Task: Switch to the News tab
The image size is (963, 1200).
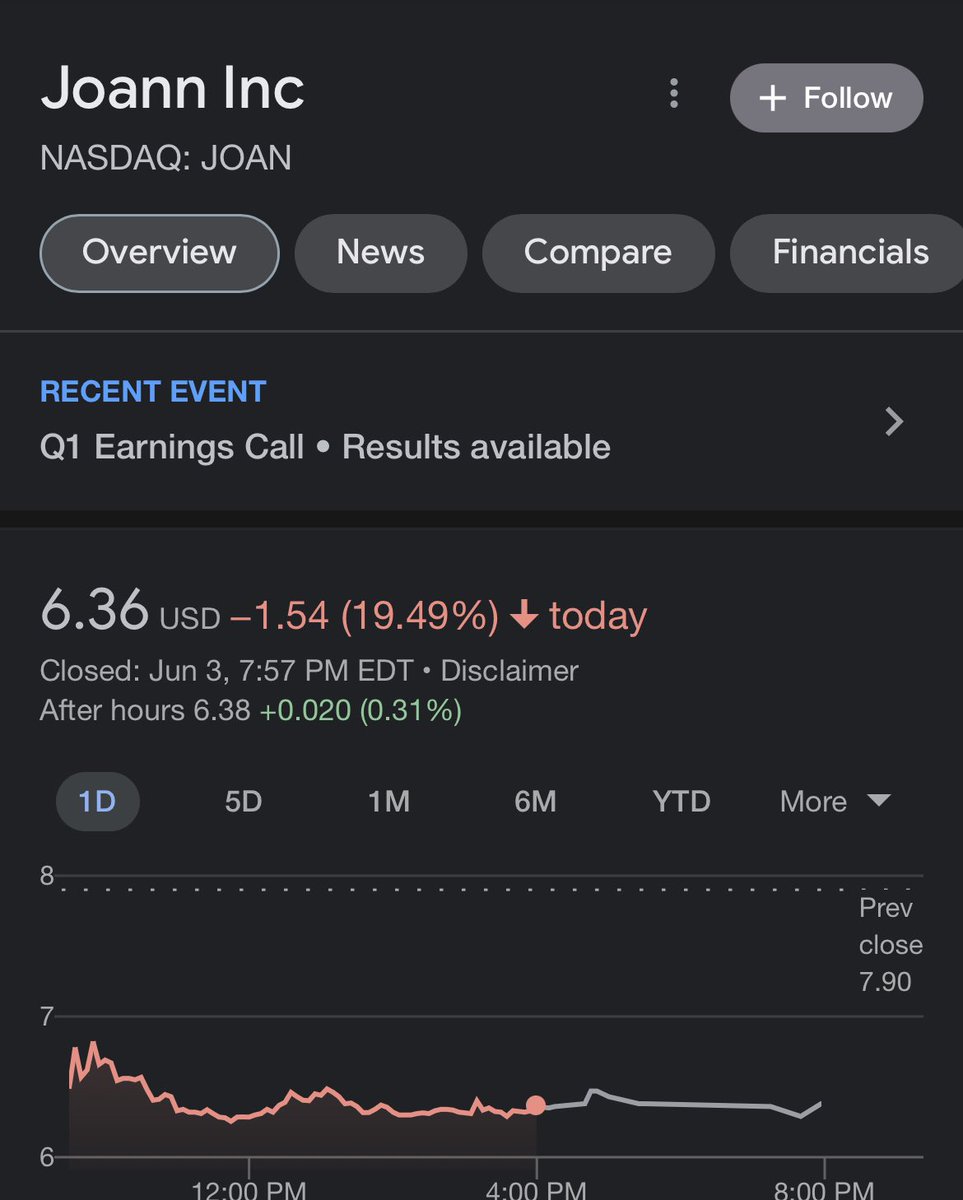Action: (x=380, y=252)
